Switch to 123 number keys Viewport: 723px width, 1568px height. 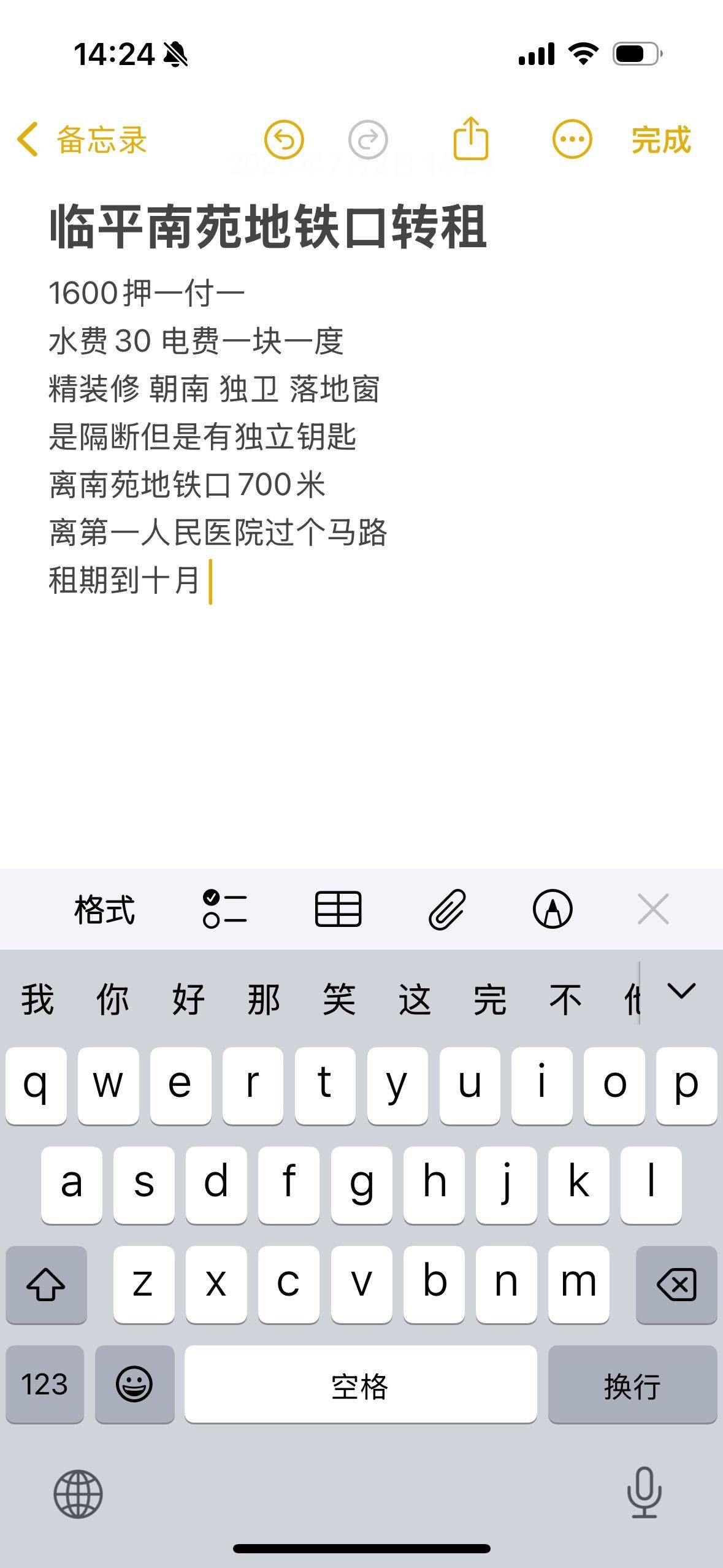point(44,1385)
